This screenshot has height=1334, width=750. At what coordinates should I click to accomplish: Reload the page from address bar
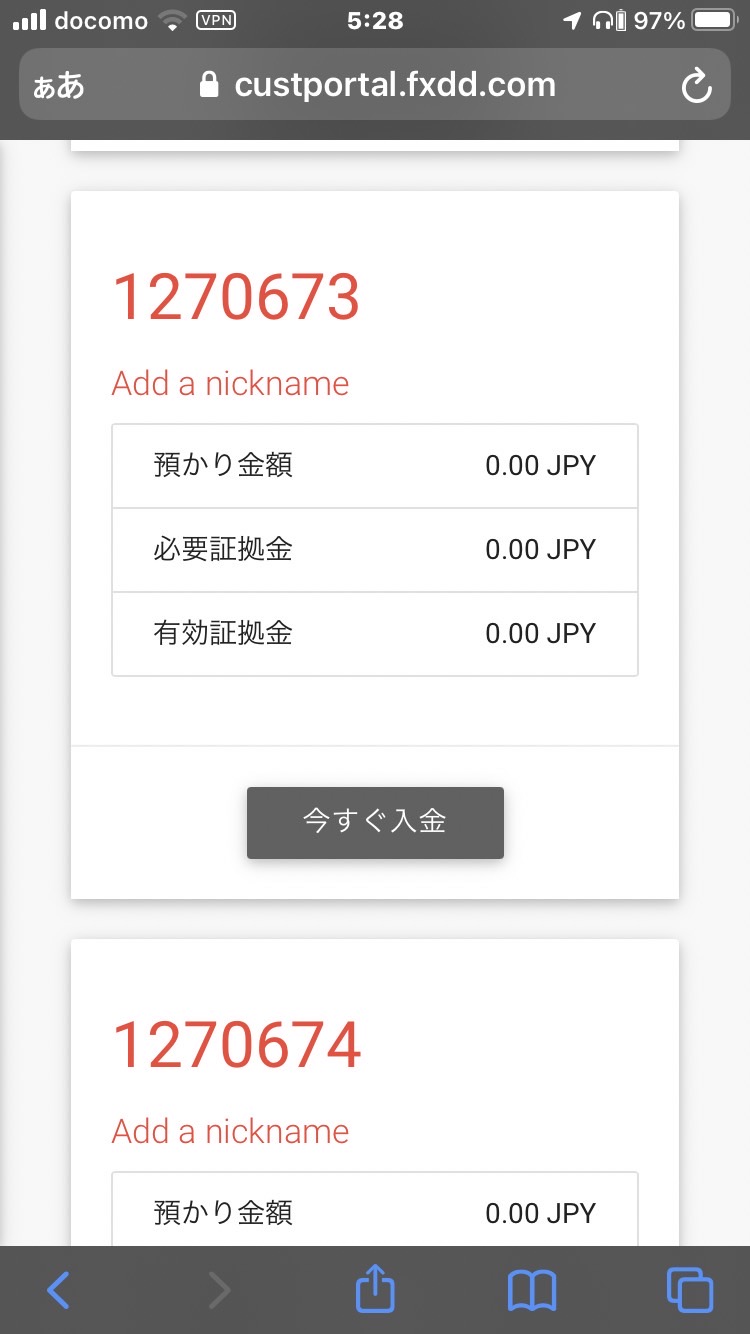696,86
